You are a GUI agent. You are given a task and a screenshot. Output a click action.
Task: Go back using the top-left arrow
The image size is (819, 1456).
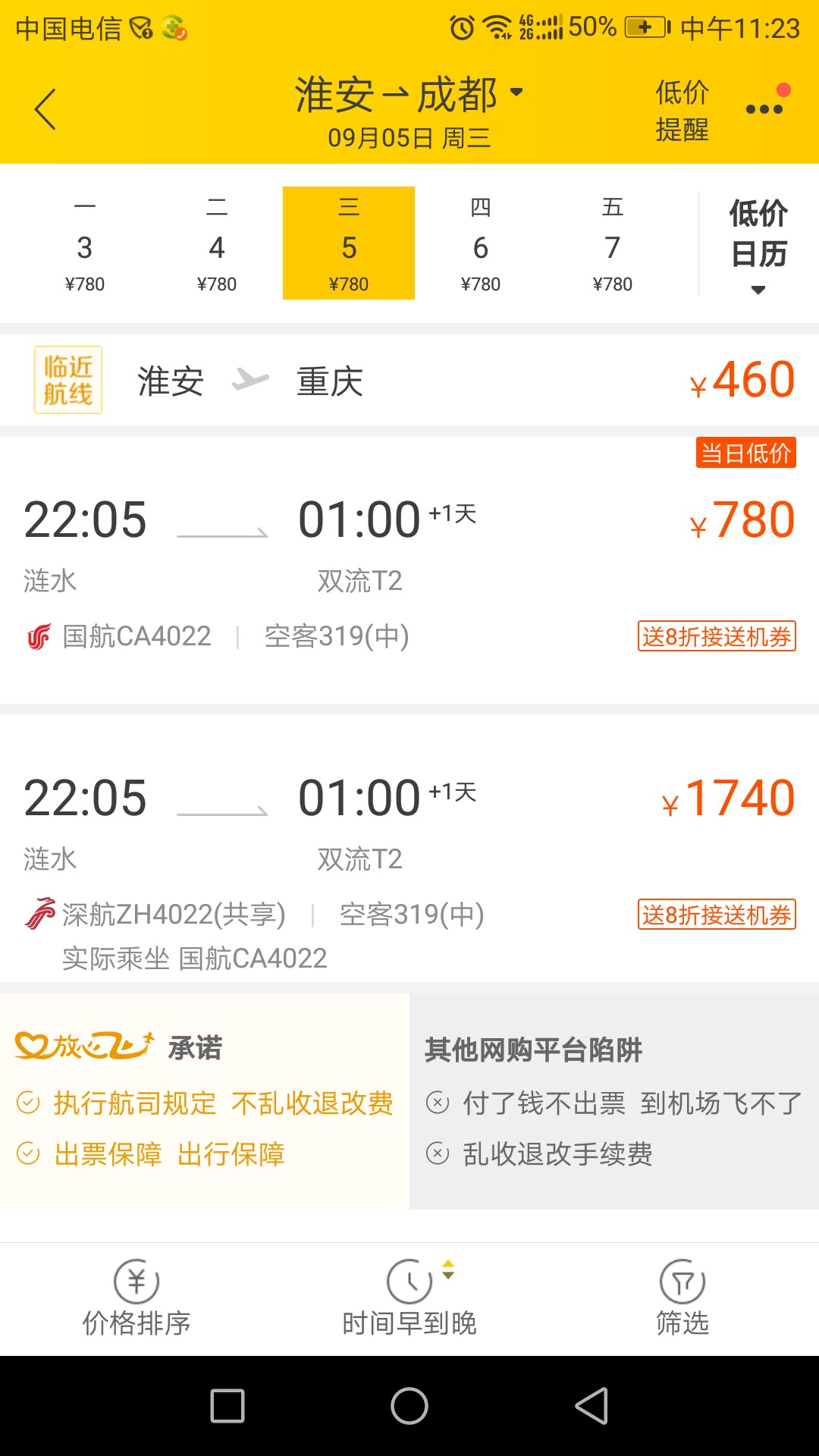(45, 109)
